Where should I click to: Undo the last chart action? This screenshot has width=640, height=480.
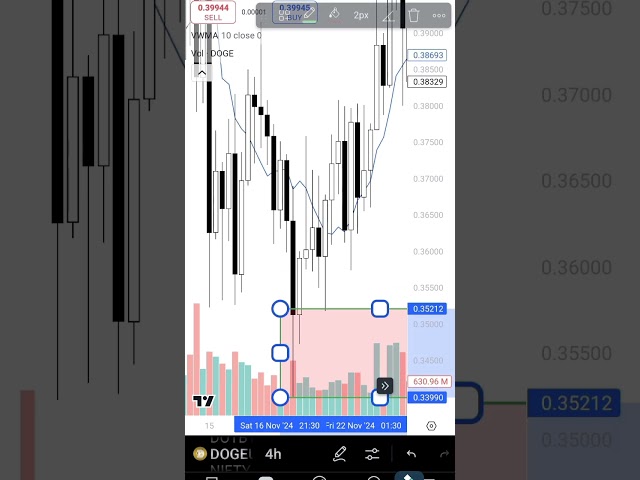point(411,453)
